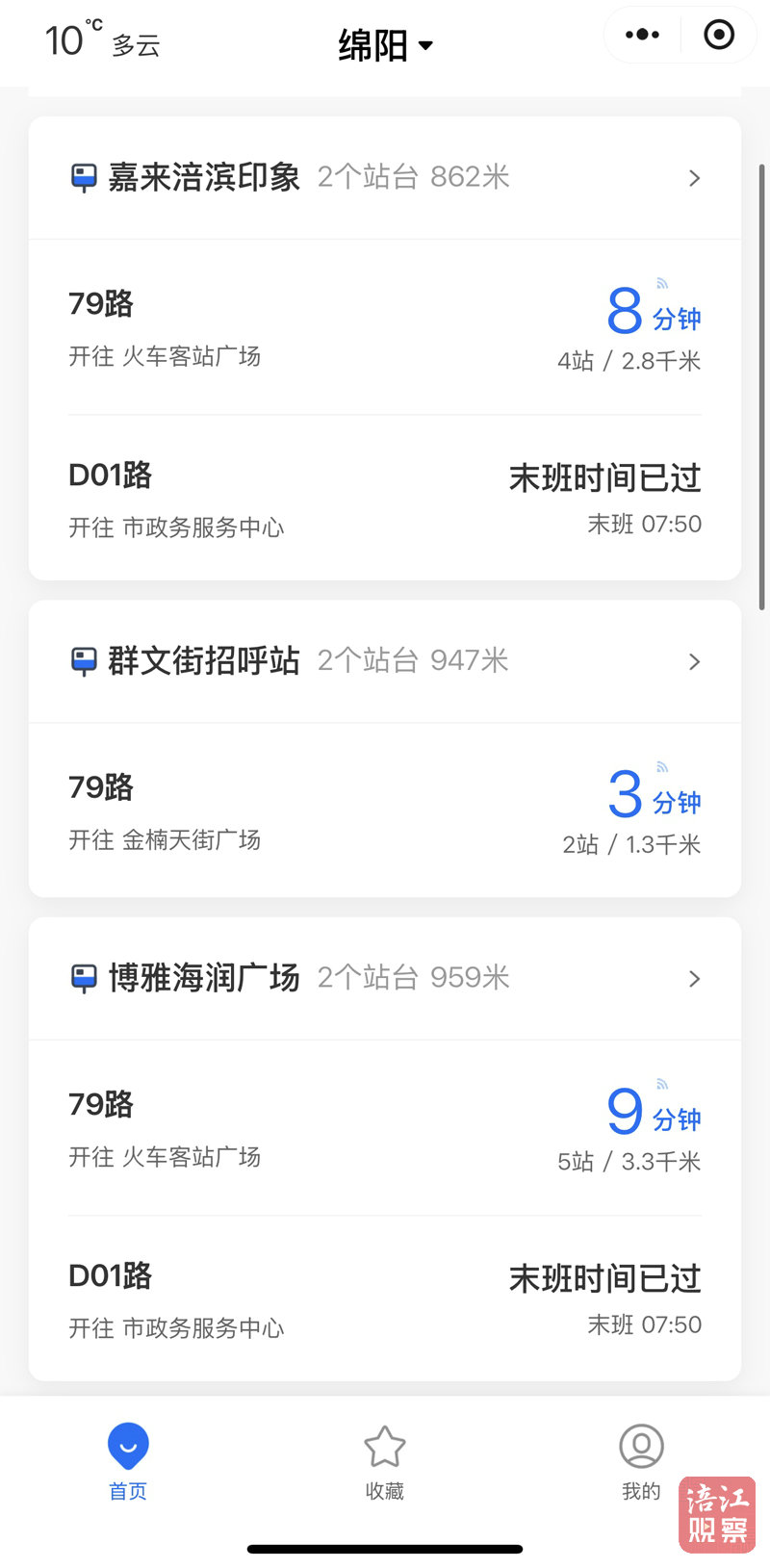Open D01路 under 嘉来涪滨印象 station

coord(385,499)
